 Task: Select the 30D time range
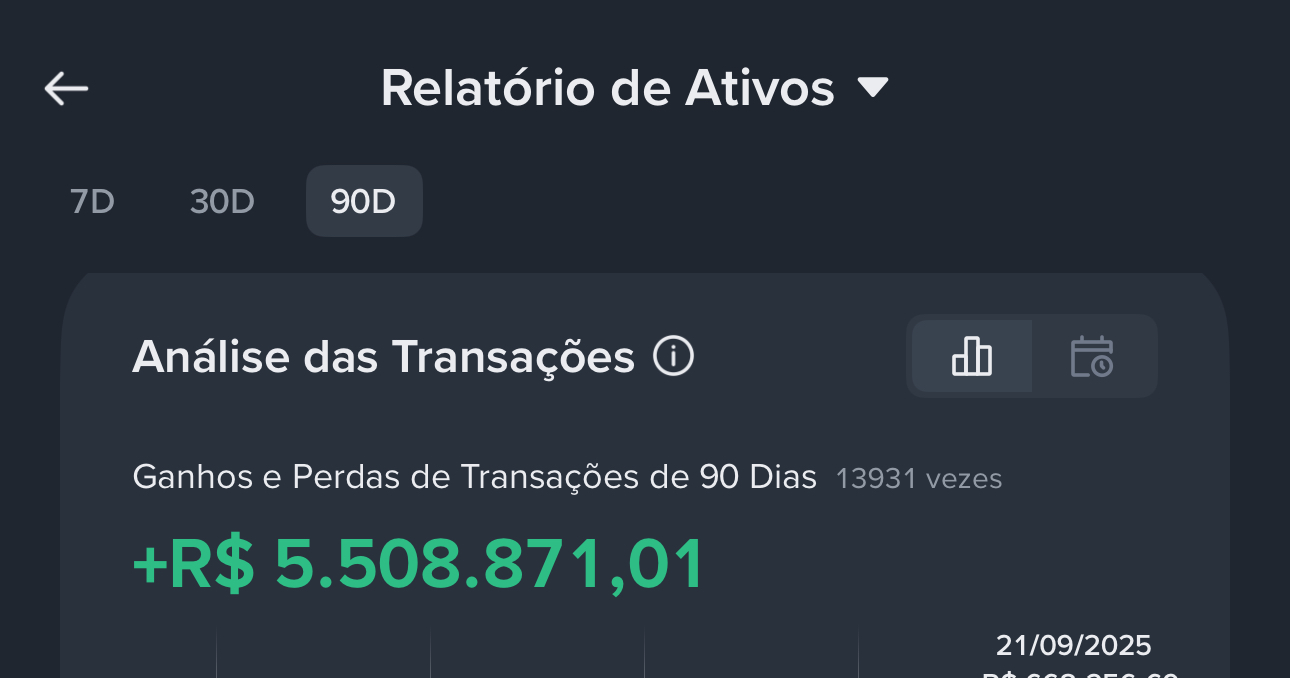[x=222, y=202]
